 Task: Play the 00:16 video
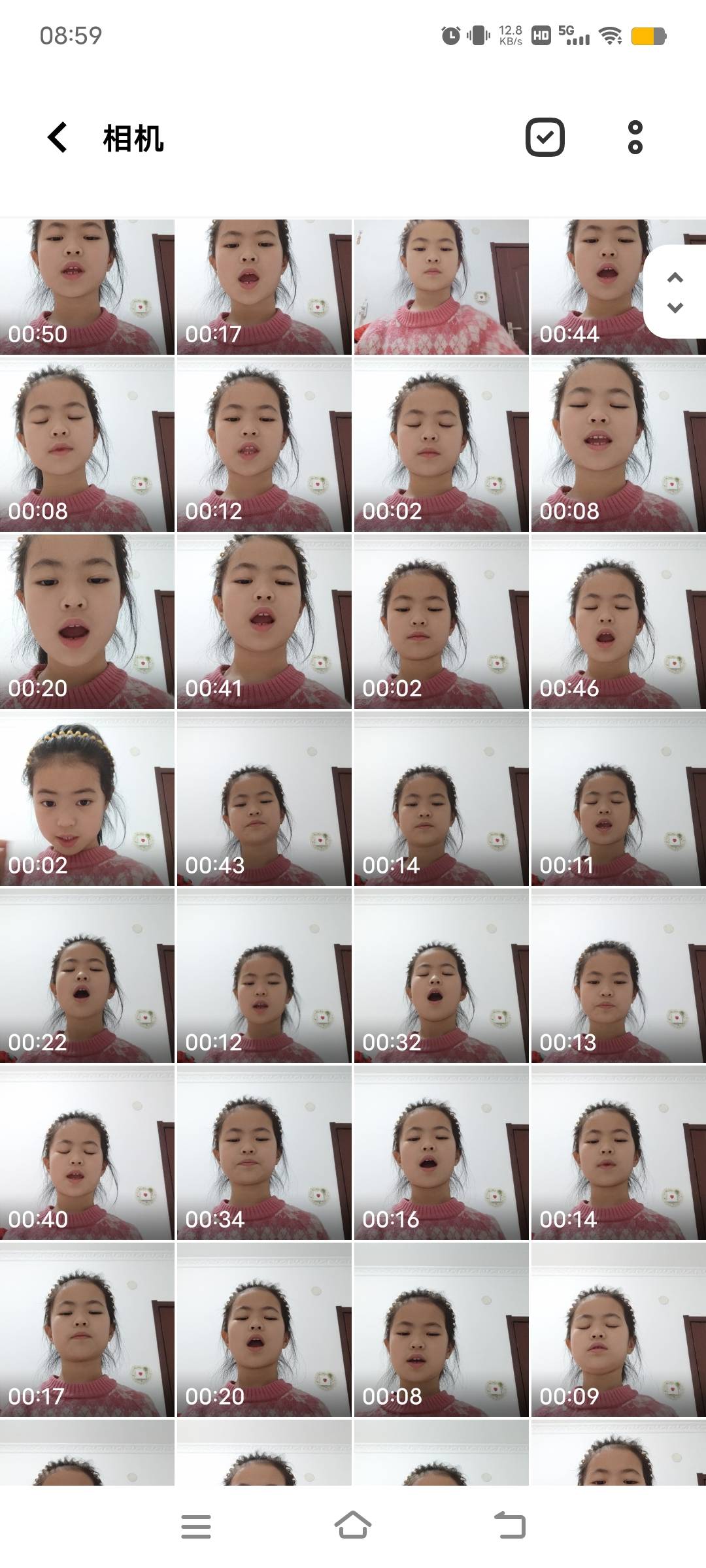pyautogui.click(x=441, y=1153)
